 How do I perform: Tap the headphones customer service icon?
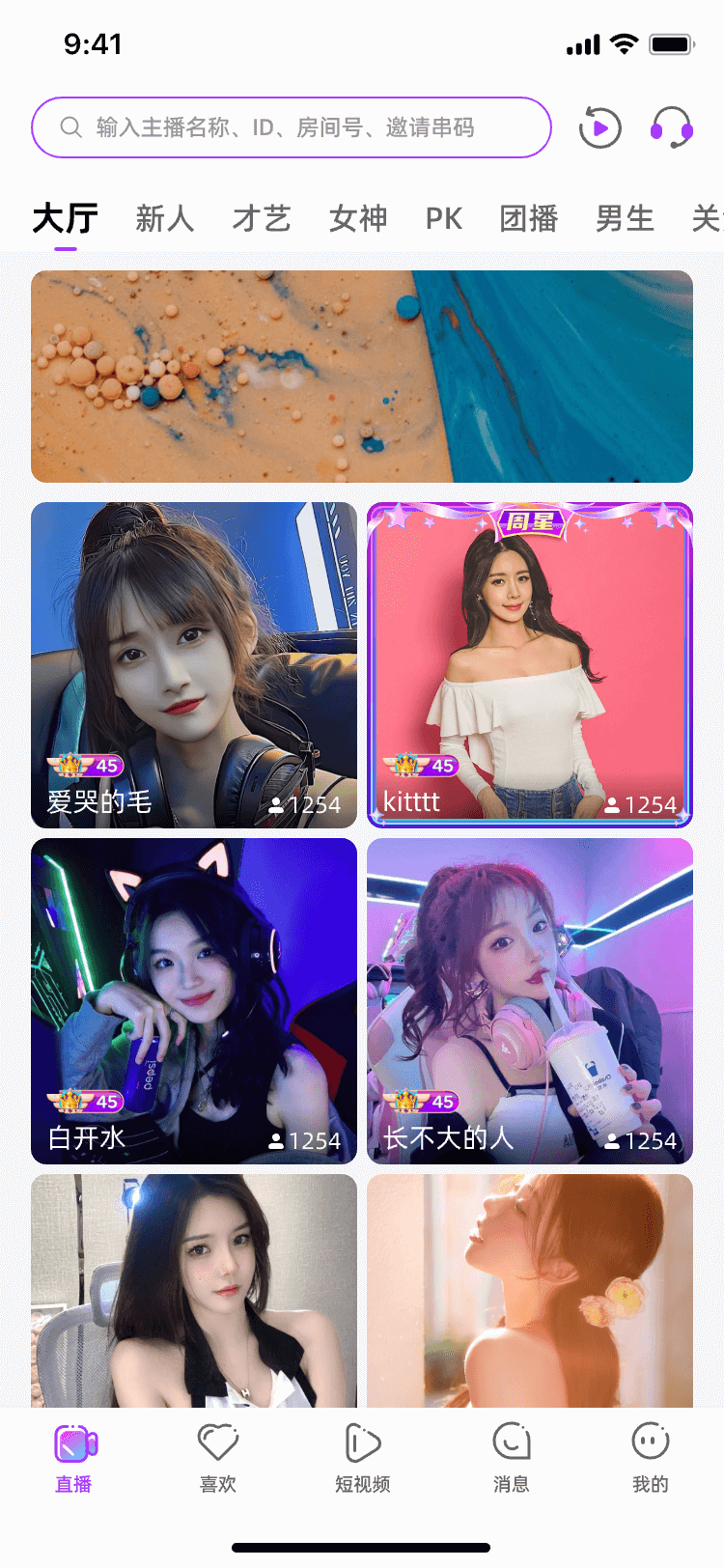tap(670, 126)
